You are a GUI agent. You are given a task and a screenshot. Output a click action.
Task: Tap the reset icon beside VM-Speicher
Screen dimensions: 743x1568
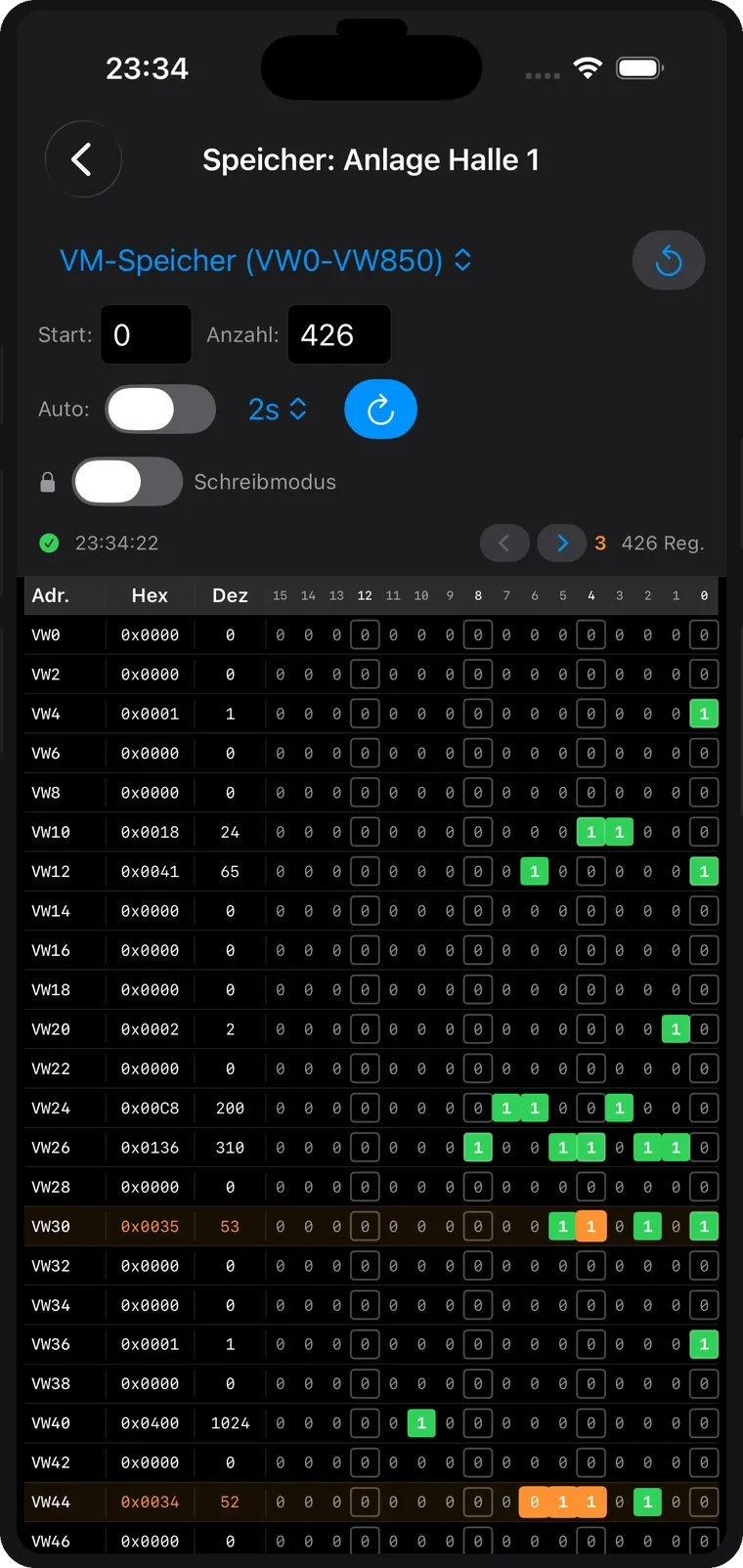669,260
